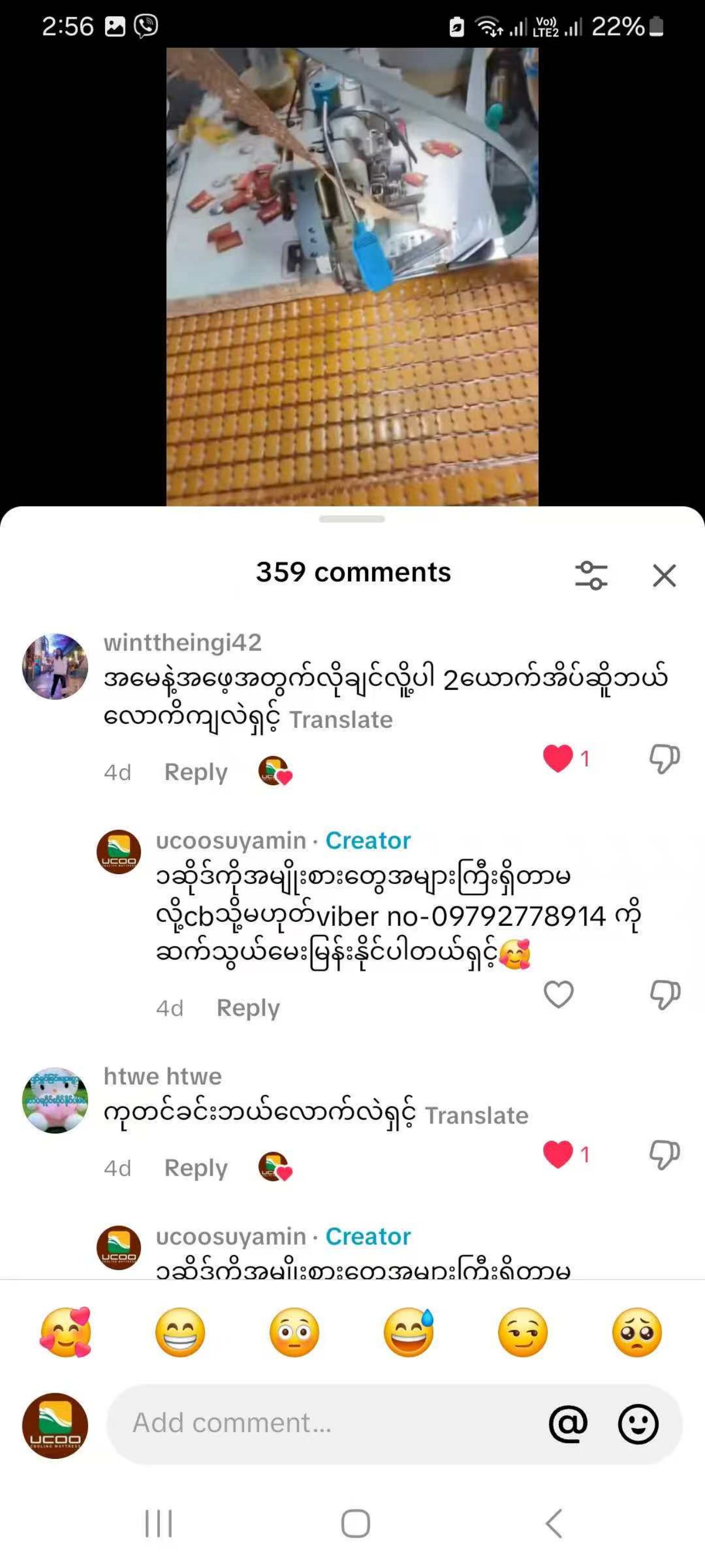The width and height of the screenshot is (705, 1568).
Task: Go back using system navigation bar
Action: click(x=554, y=1523)
